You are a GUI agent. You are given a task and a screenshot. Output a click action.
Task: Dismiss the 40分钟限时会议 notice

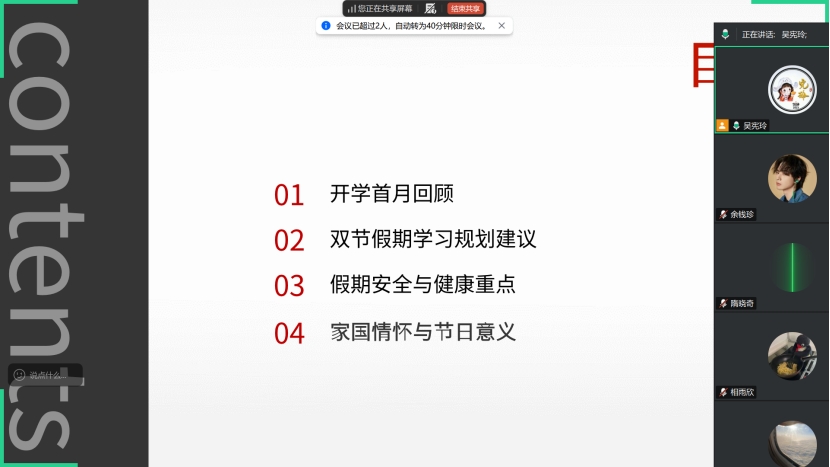[x=502, y=26]
